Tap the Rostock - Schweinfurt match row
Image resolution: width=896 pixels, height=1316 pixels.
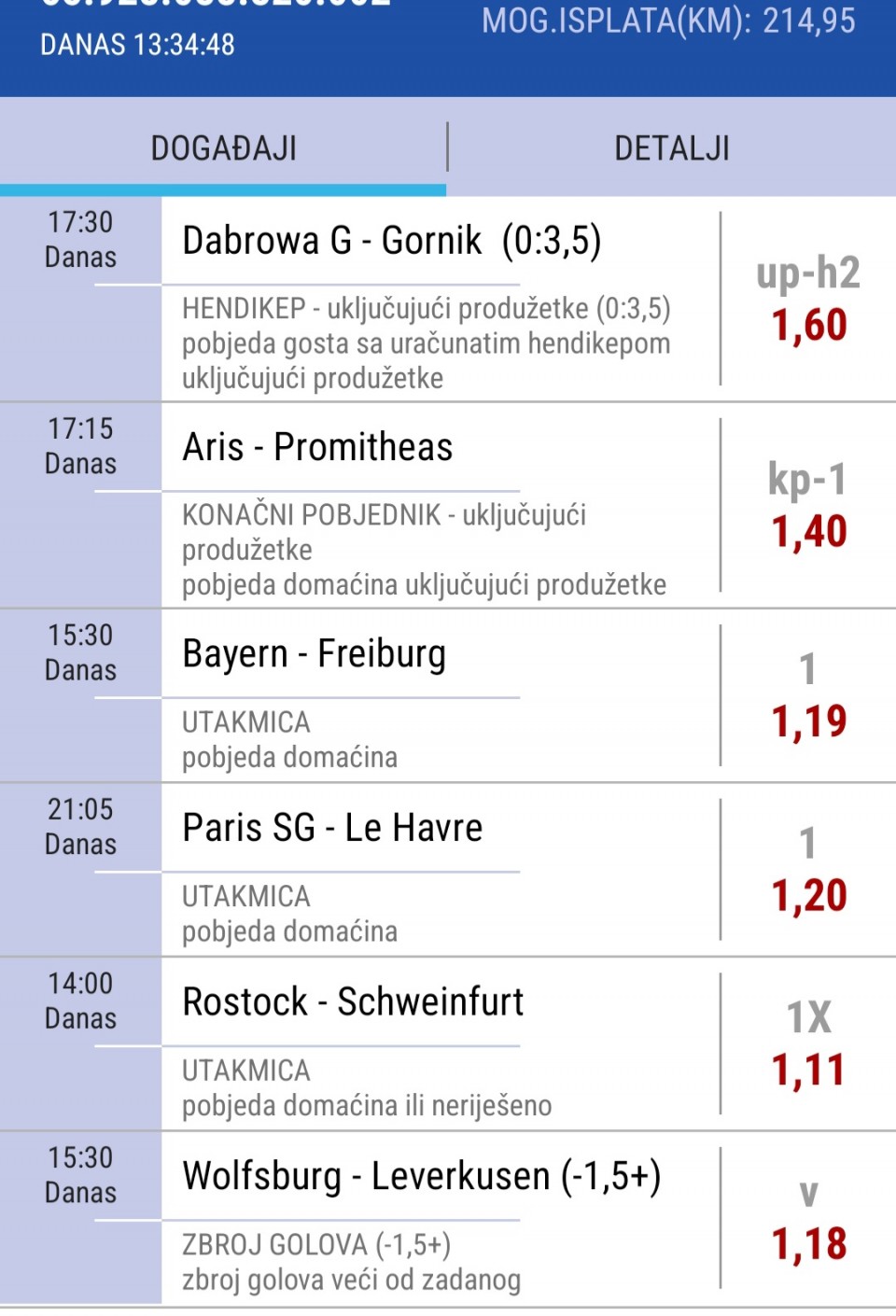(353, 1003)
